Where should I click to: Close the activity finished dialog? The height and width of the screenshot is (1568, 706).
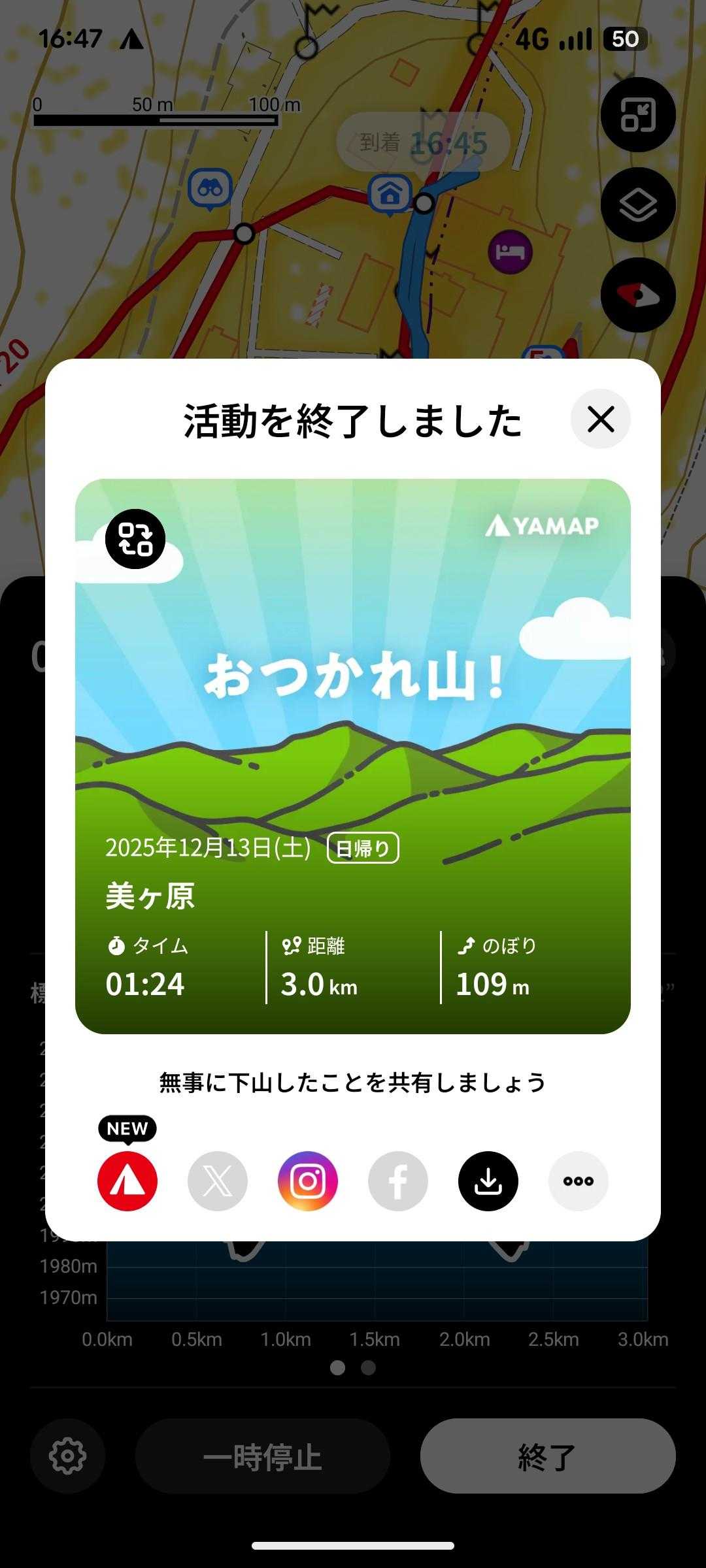pos(600,419)
